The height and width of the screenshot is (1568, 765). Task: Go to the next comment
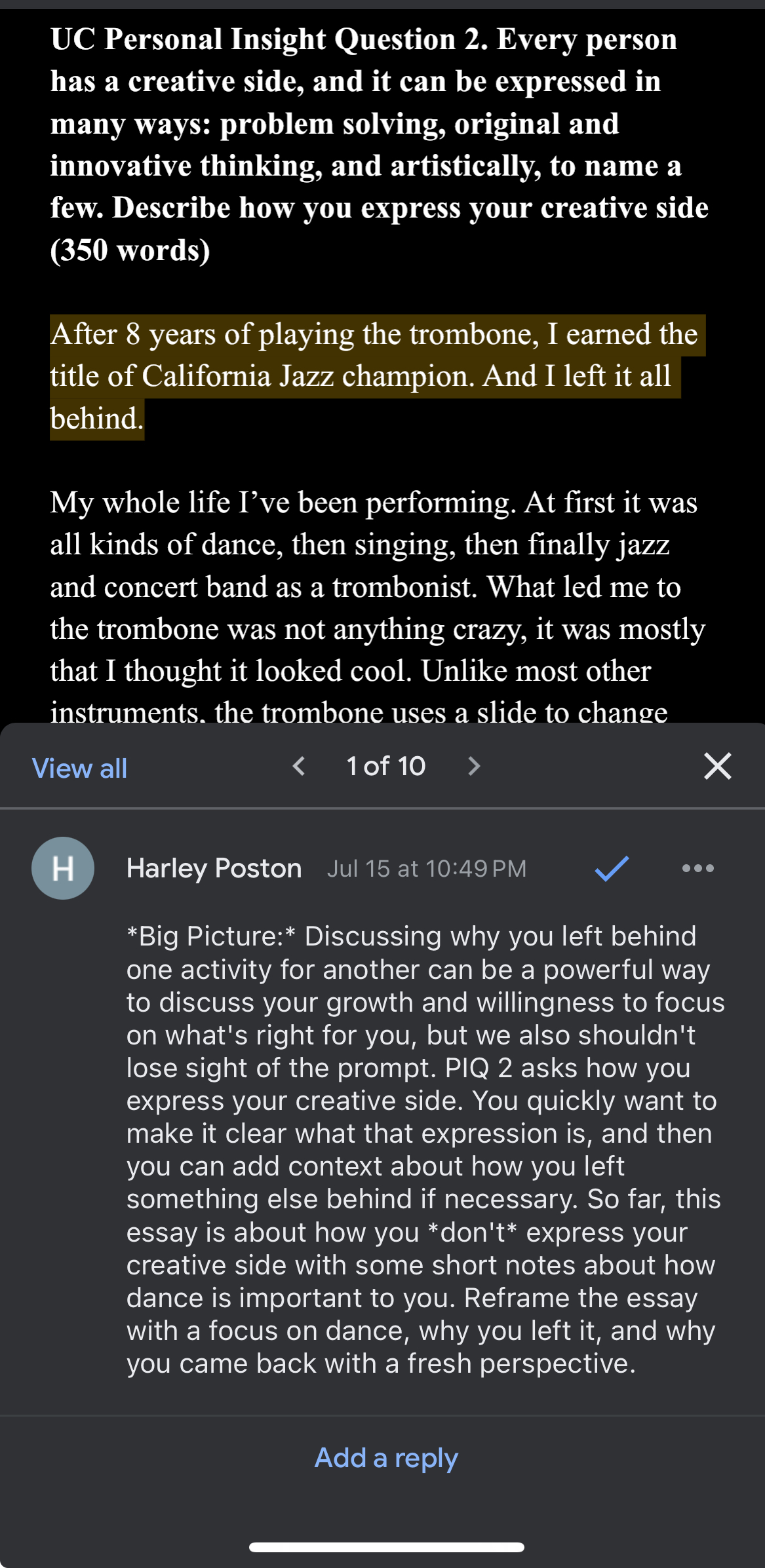tap(474, 766)
